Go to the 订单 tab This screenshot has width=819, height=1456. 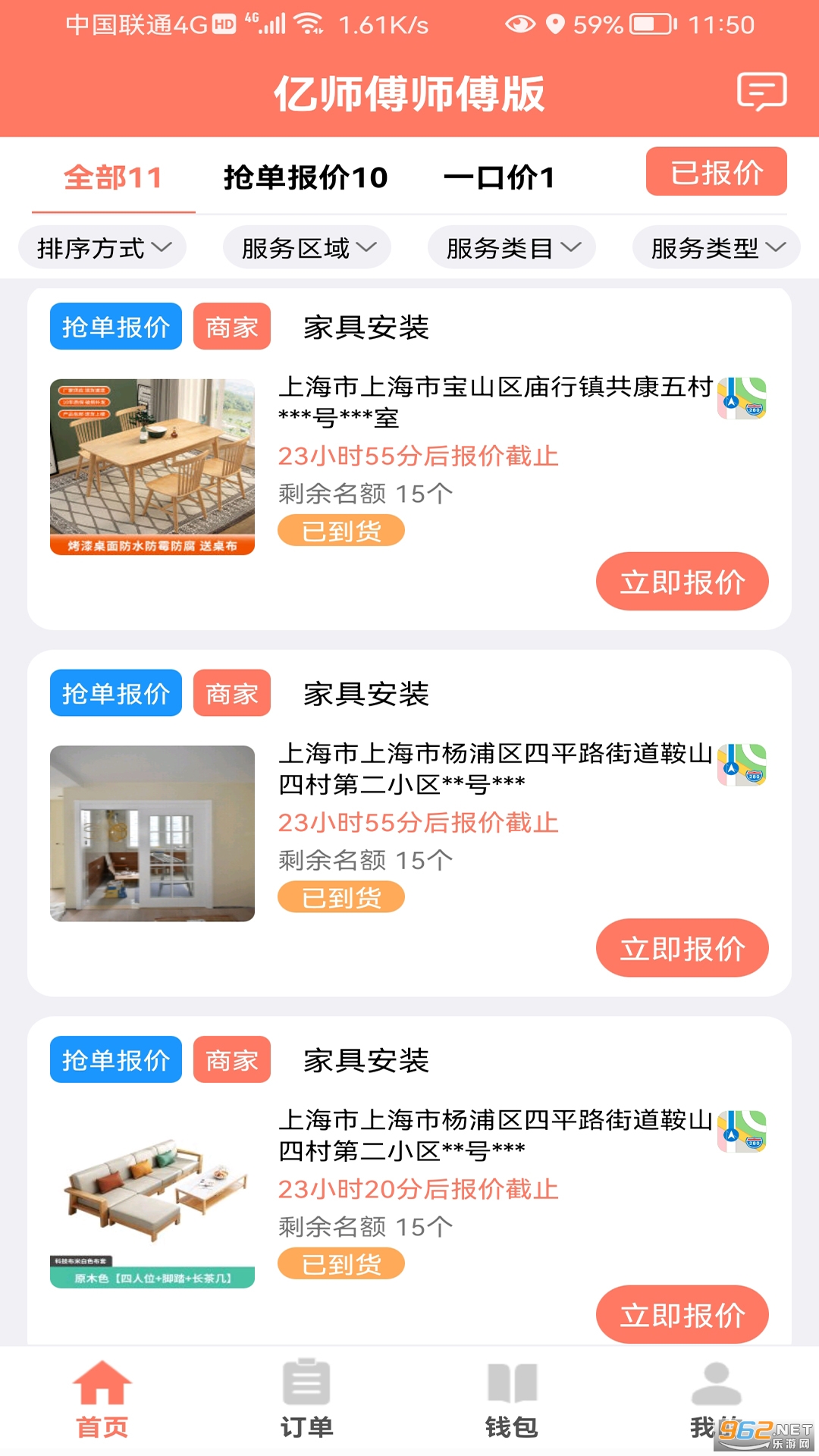tap(306, 1398)
